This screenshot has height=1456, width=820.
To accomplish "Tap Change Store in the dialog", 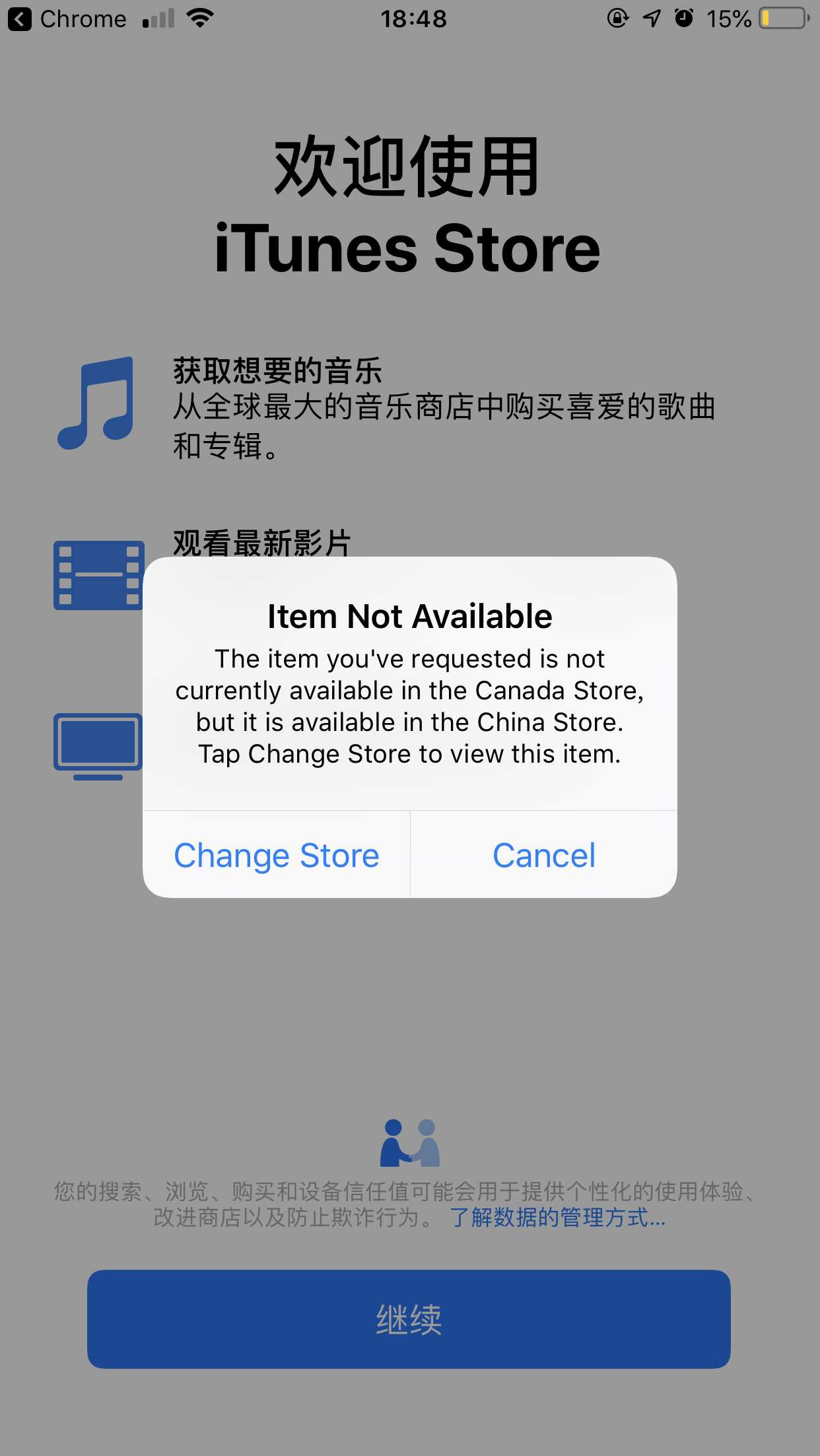I will [276, 855].
